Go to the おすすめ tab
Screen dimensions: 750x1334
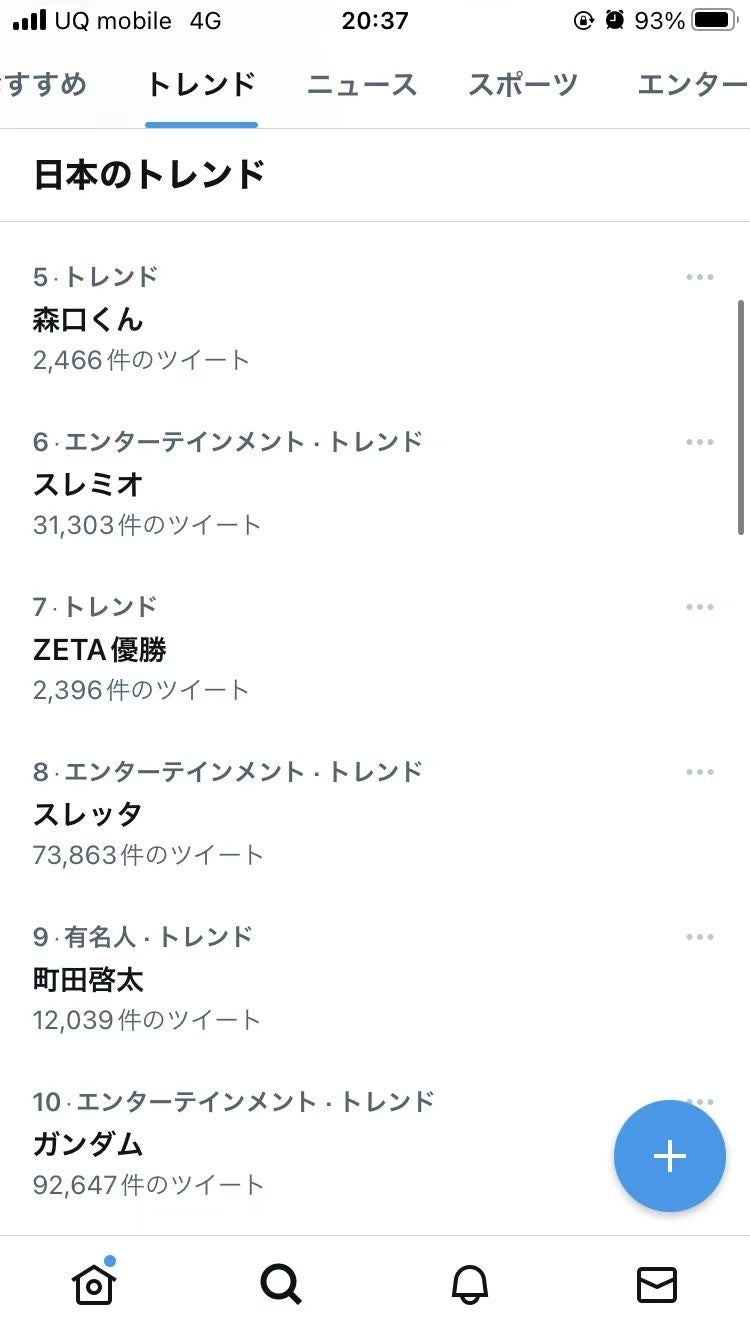45,85
